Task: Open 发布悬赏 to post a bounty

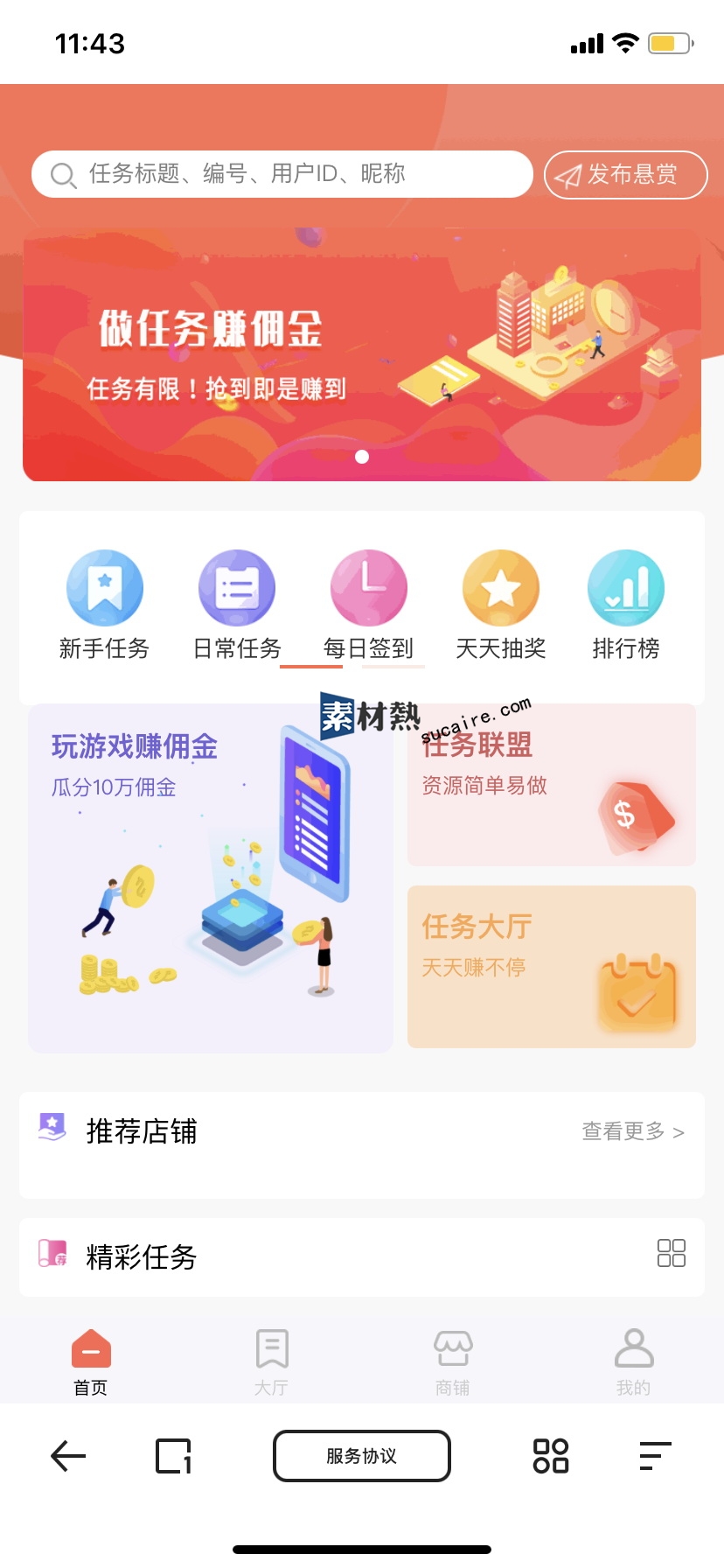Action: pos(625,175)
